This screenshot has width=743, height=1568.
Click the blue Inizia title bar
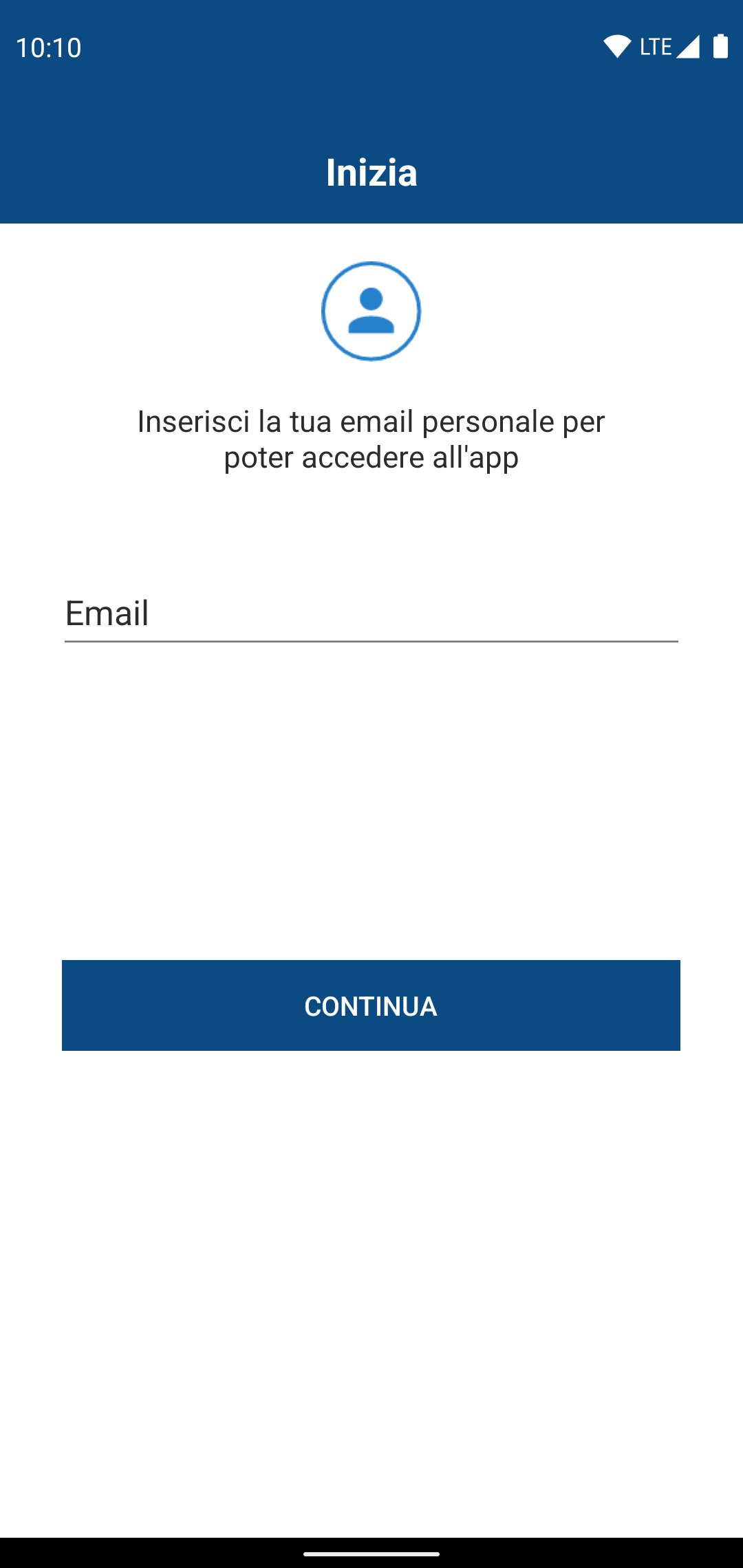pyautogui.click(x=371, y=174)
